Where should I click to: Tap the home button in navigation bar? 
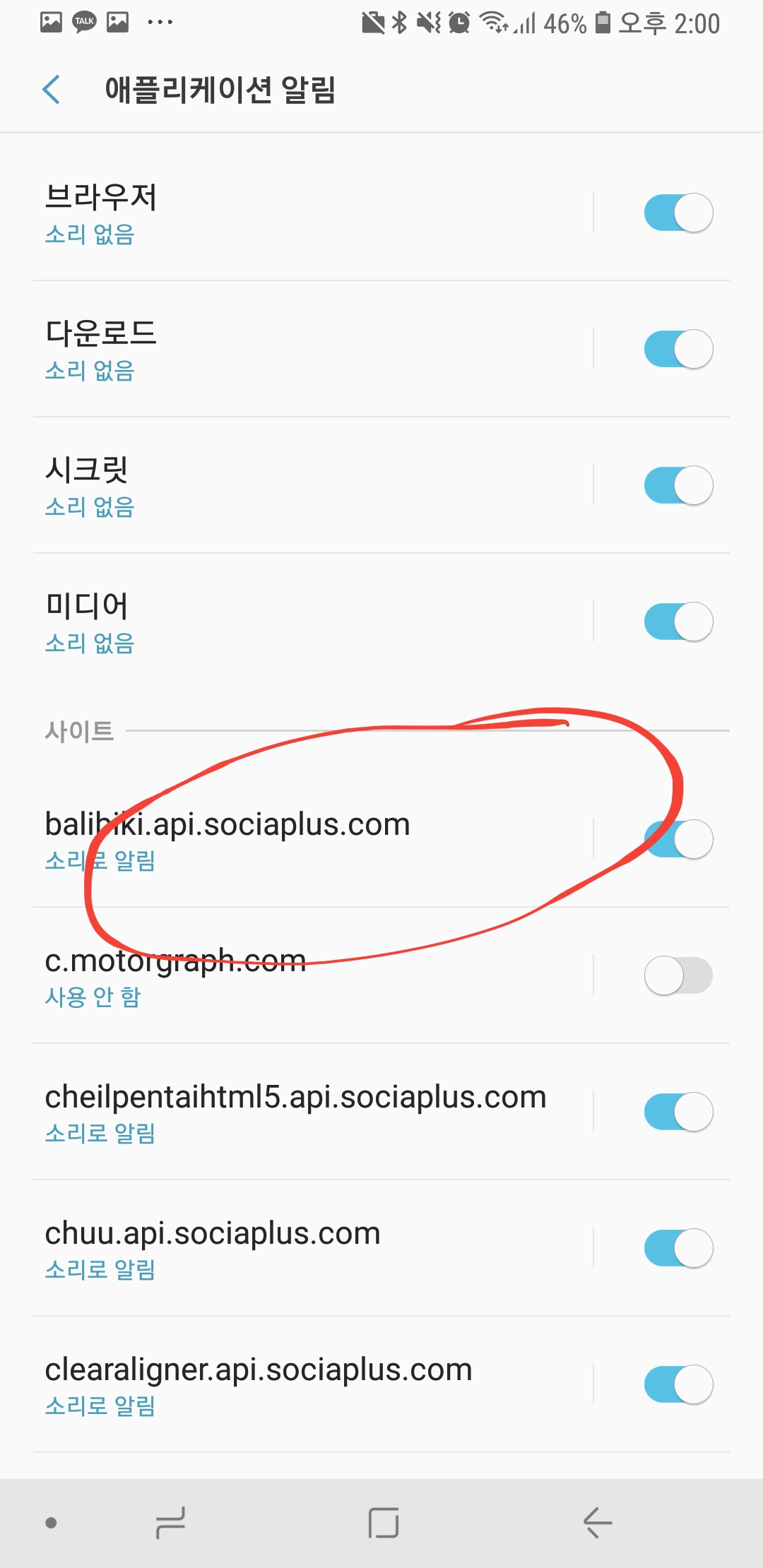384,1523
